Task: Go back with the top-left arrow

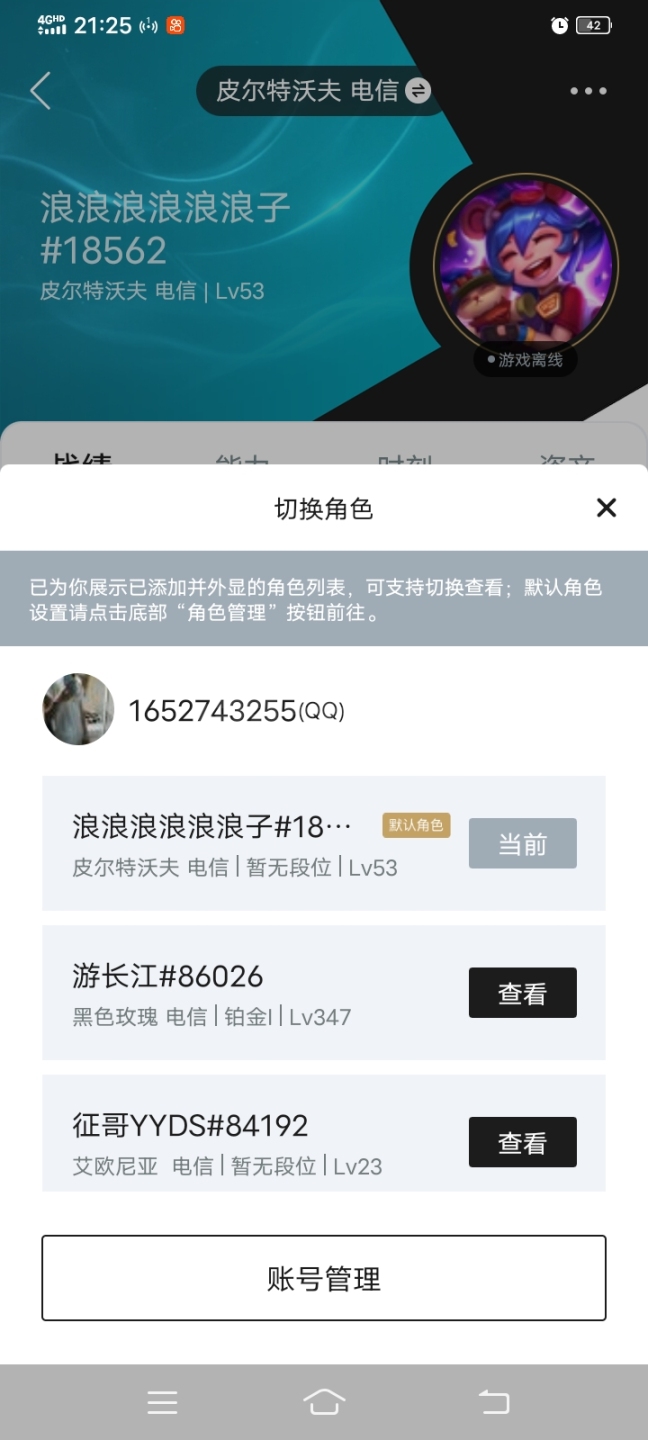Action: (x=41, y=91)
